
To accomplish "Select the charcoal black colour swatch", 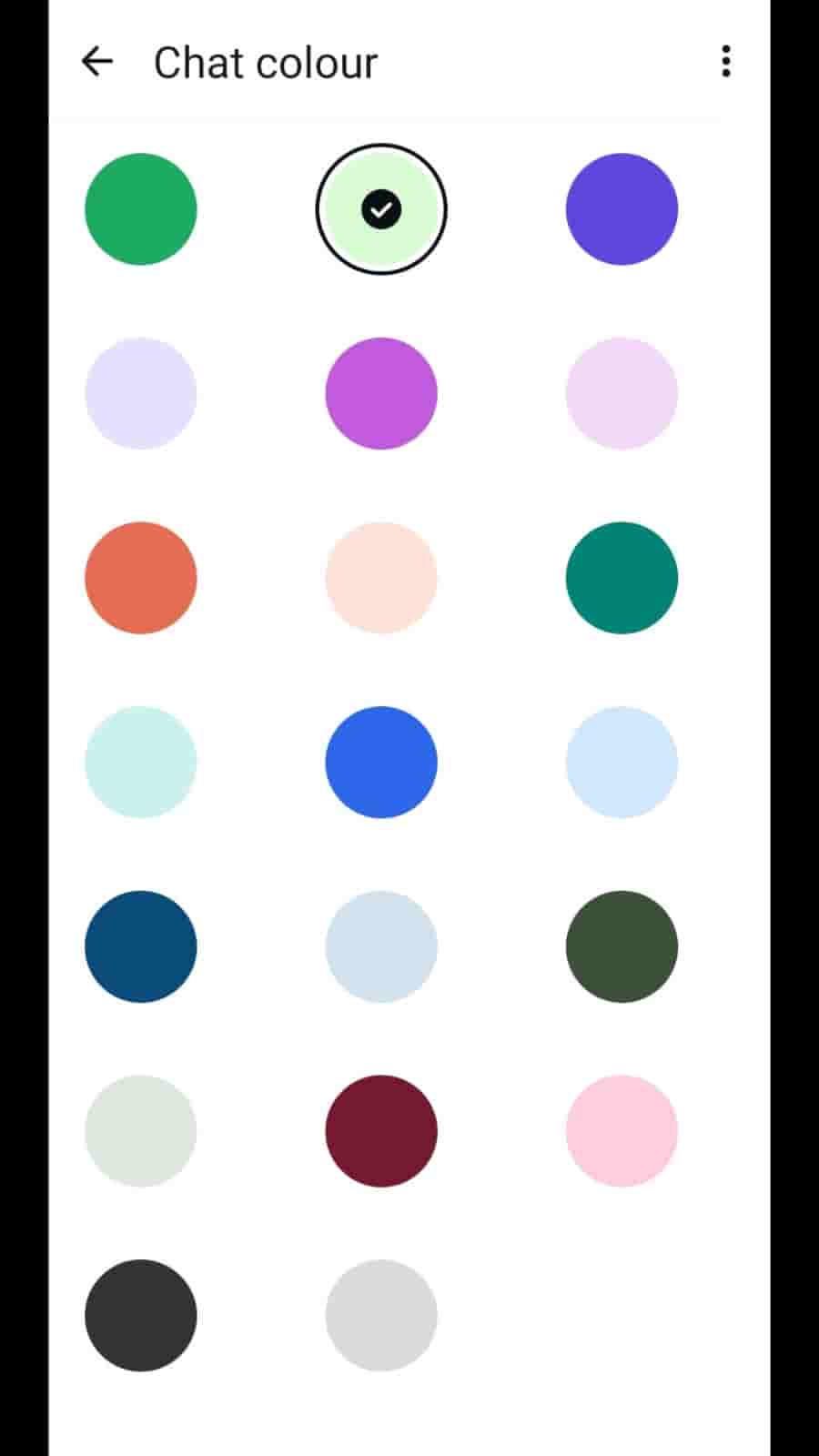I will tap(141, 1315).
